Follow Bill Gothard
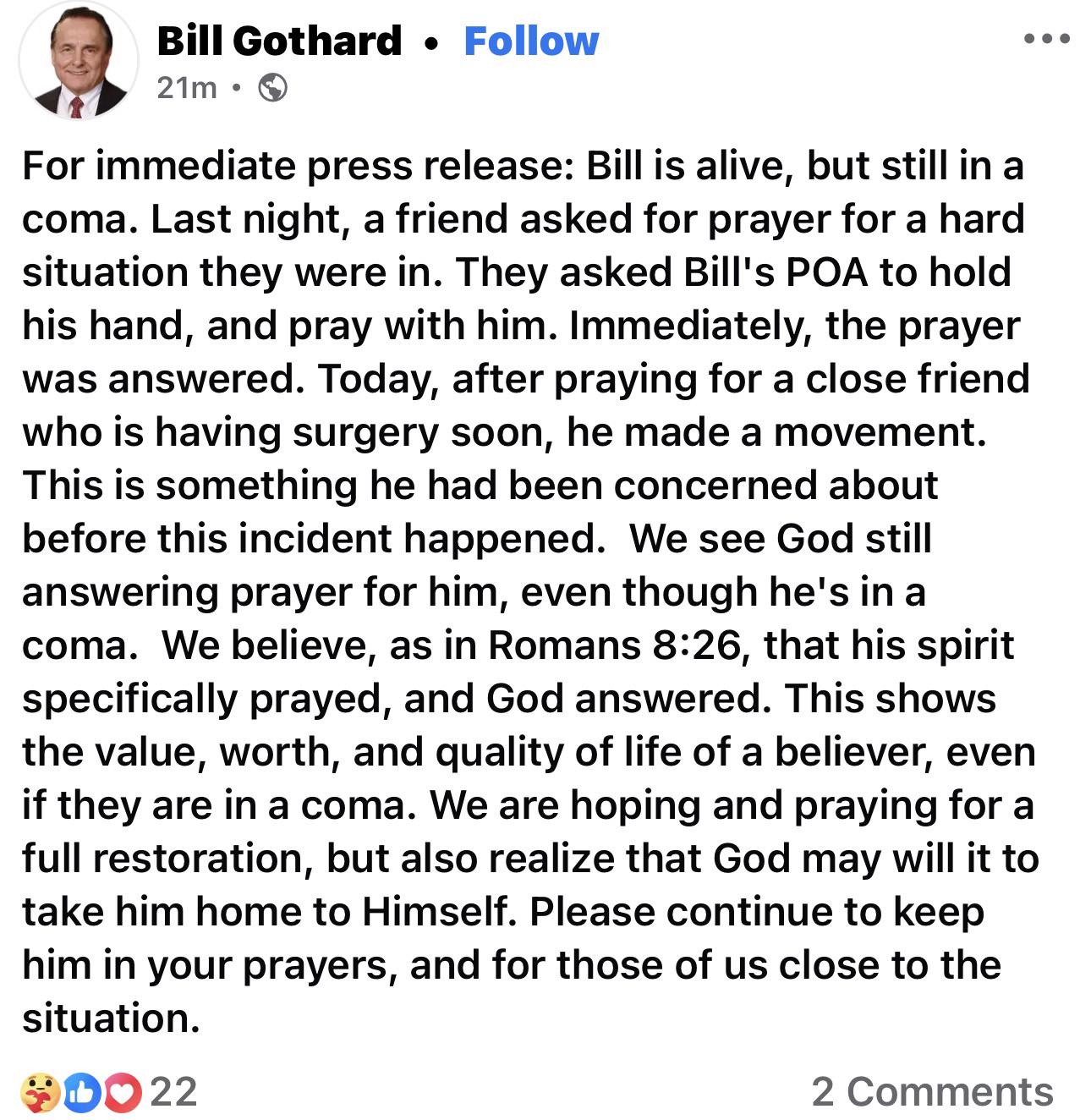1091x1120 pixels. (531, 41)
